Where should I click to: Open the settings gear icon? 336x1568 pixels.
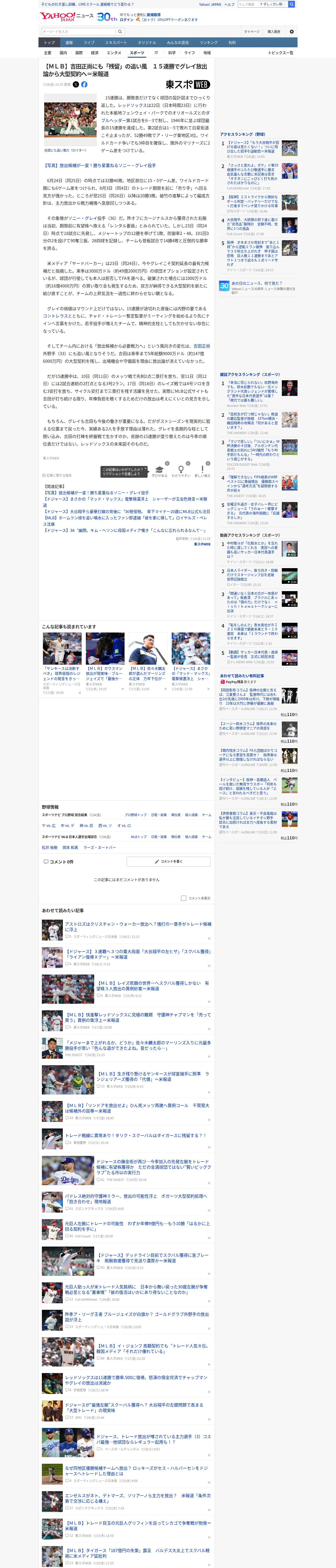pos(292,32)
